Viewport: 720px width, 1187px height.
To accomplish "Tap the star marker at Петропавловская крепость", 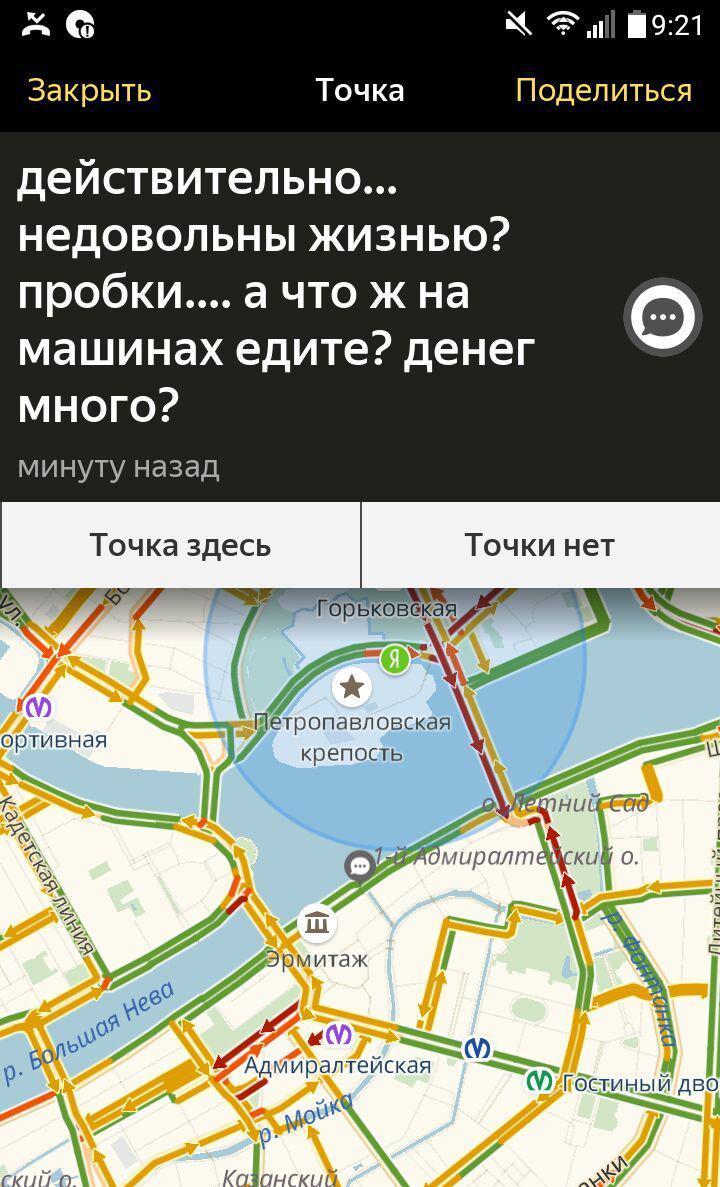I will point(351,687).
